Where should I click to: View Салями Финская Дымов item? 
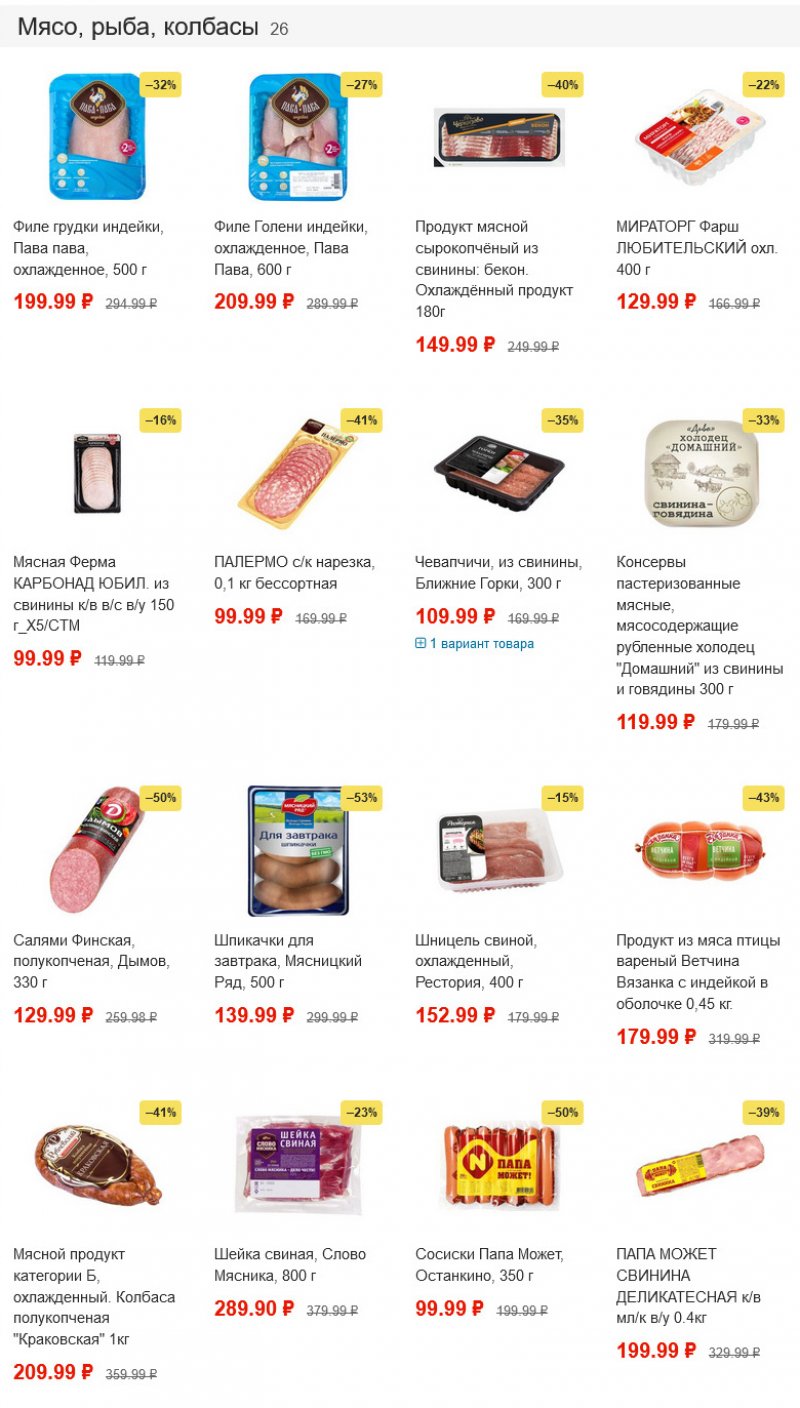coord(92,961)
